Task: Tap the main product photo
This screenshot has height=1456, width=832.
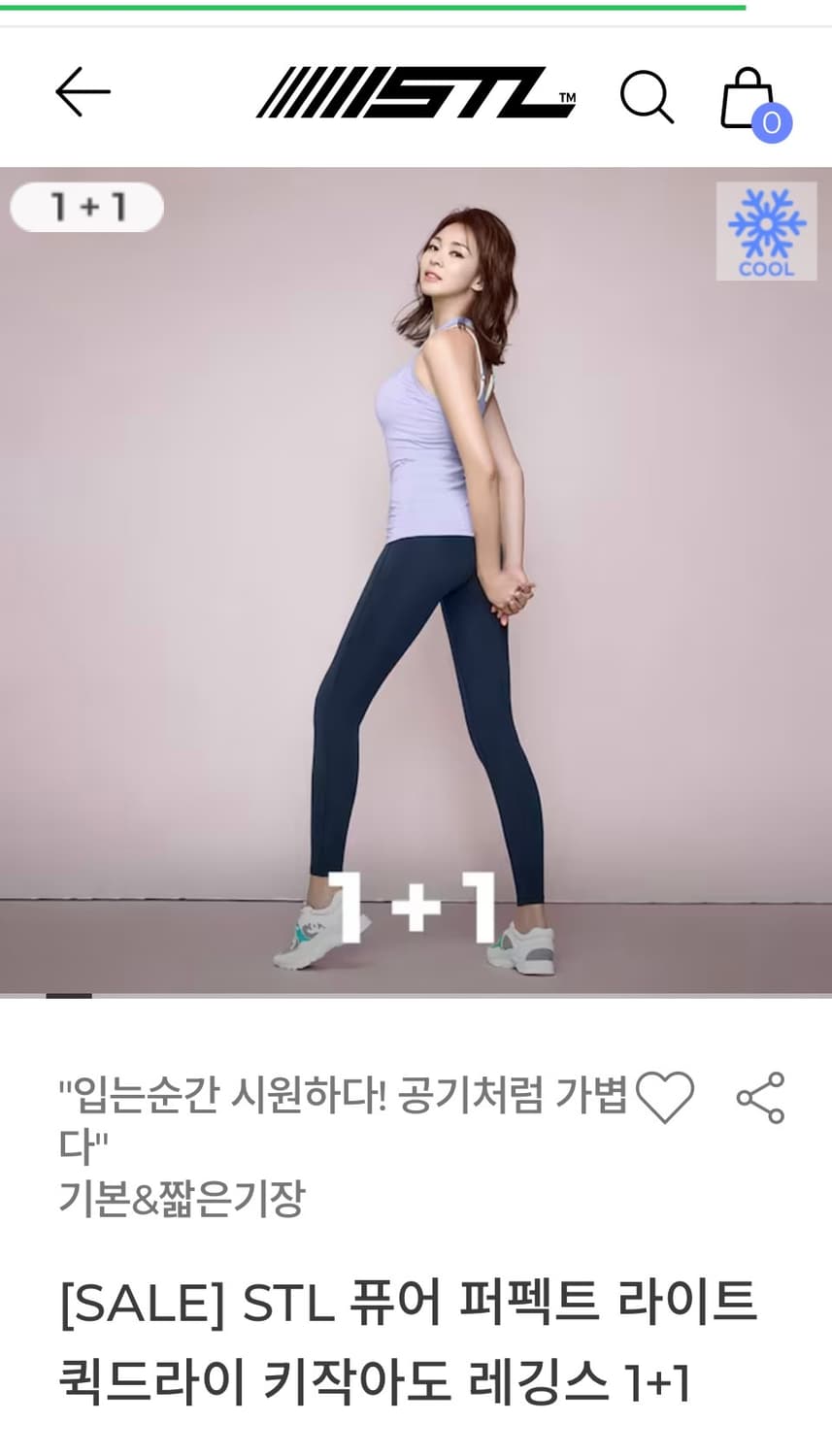Action: (x=416, y=582)
